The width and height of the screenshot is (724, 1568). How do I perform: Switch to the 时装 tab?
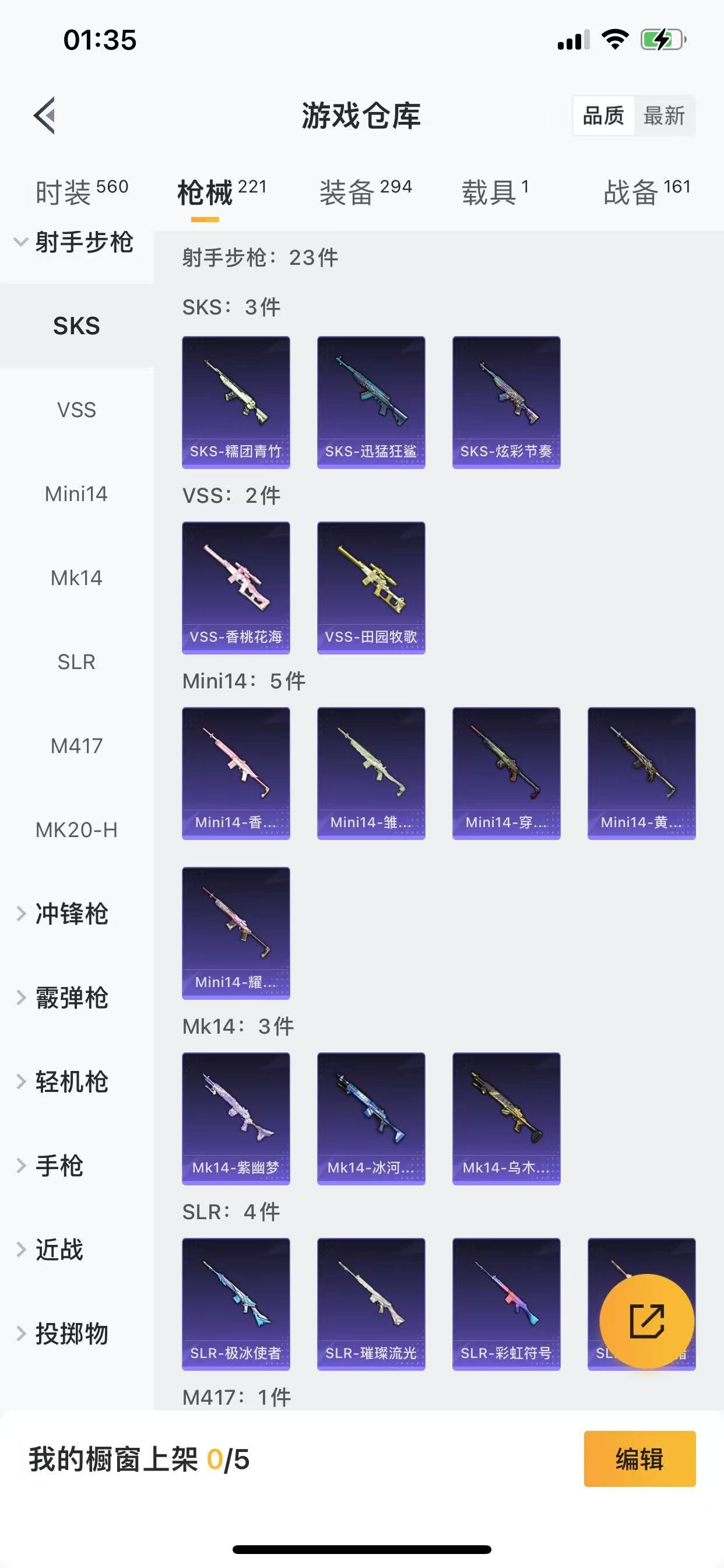(81, 192)
